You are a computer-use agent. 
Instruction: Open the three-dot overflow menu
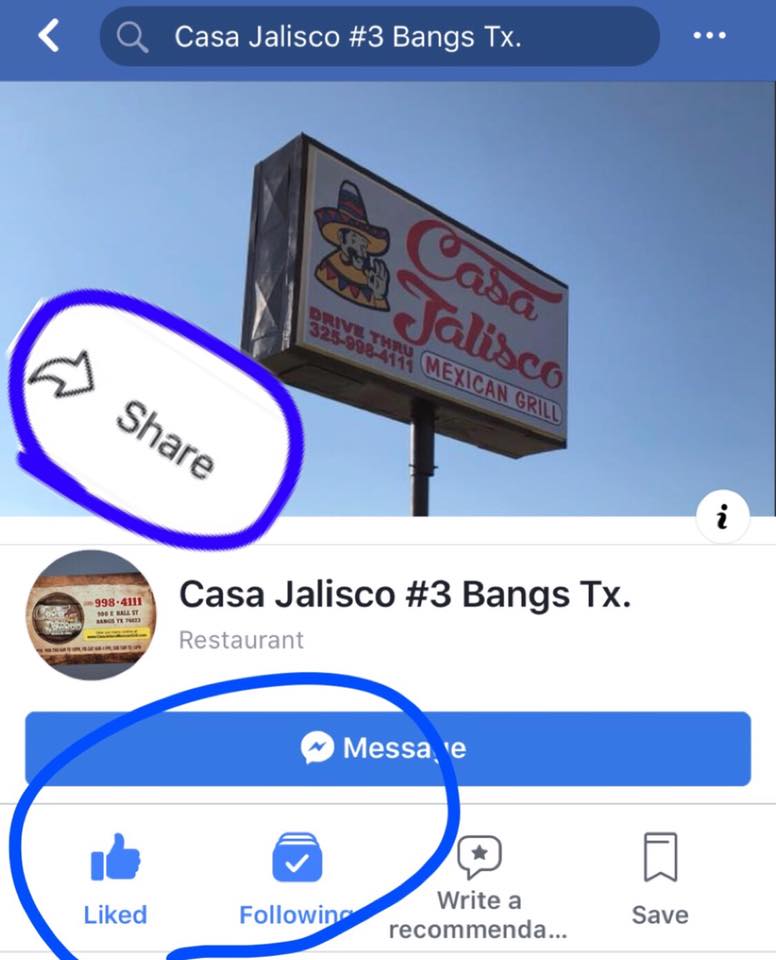[x=709, y=36]
